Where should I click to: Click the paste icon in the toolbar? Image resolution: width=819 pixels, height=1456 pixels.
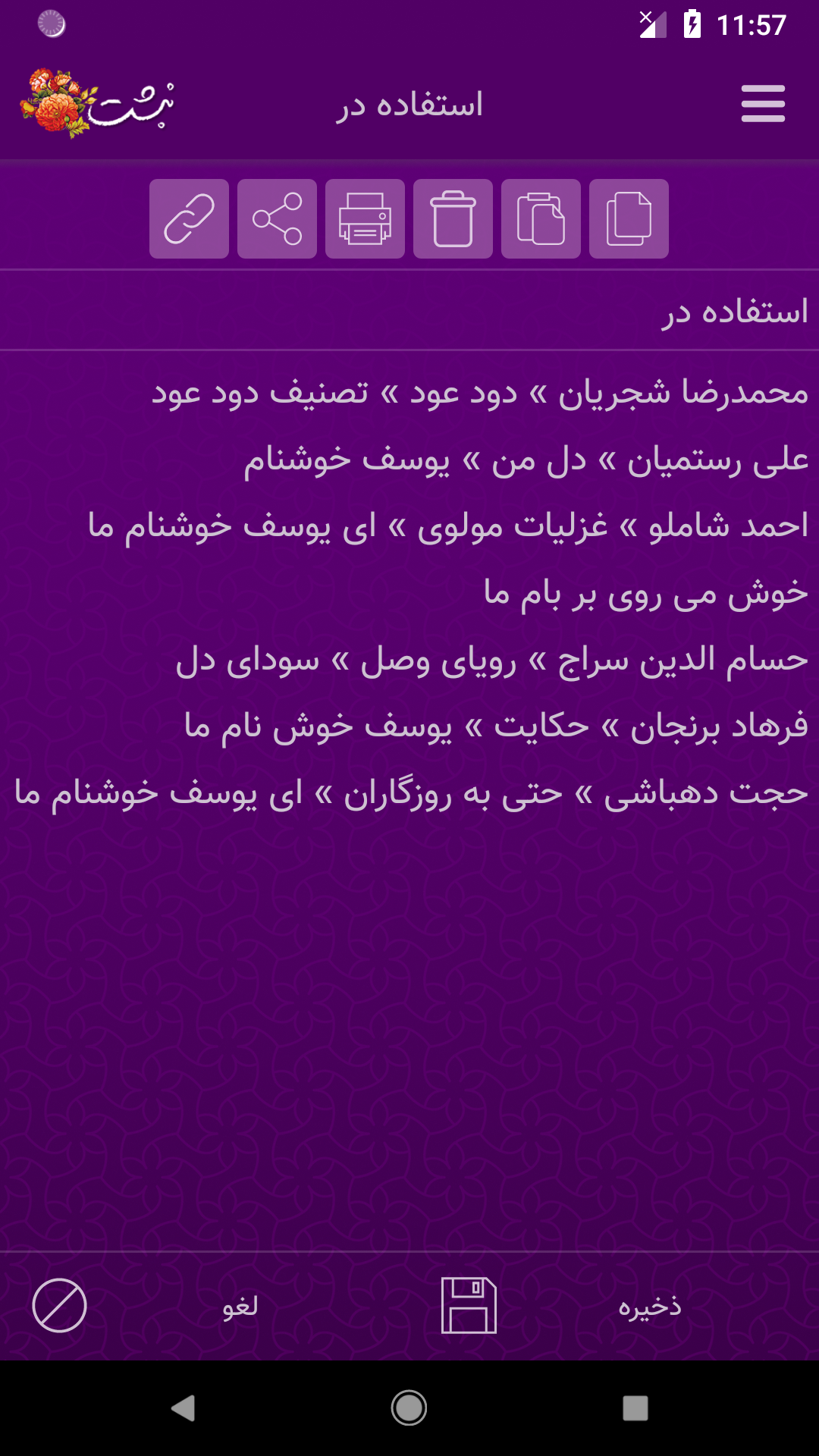coord(541,219)
